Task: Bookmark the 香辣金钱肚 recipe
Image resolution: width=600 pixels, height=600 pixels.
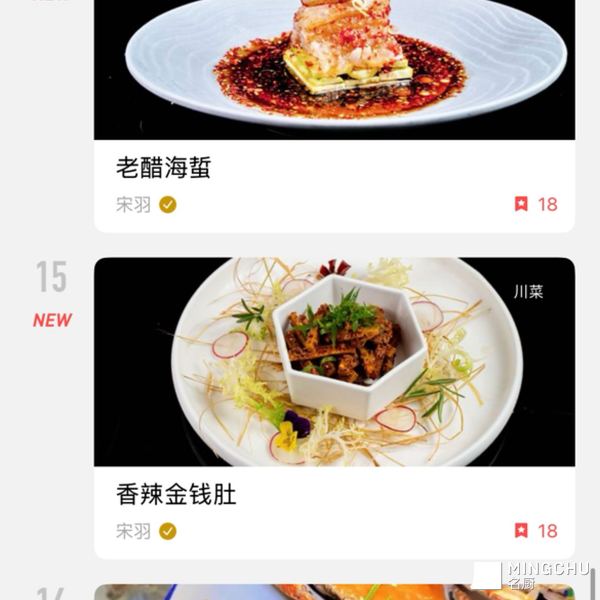Action: click(x=521, y=531)
